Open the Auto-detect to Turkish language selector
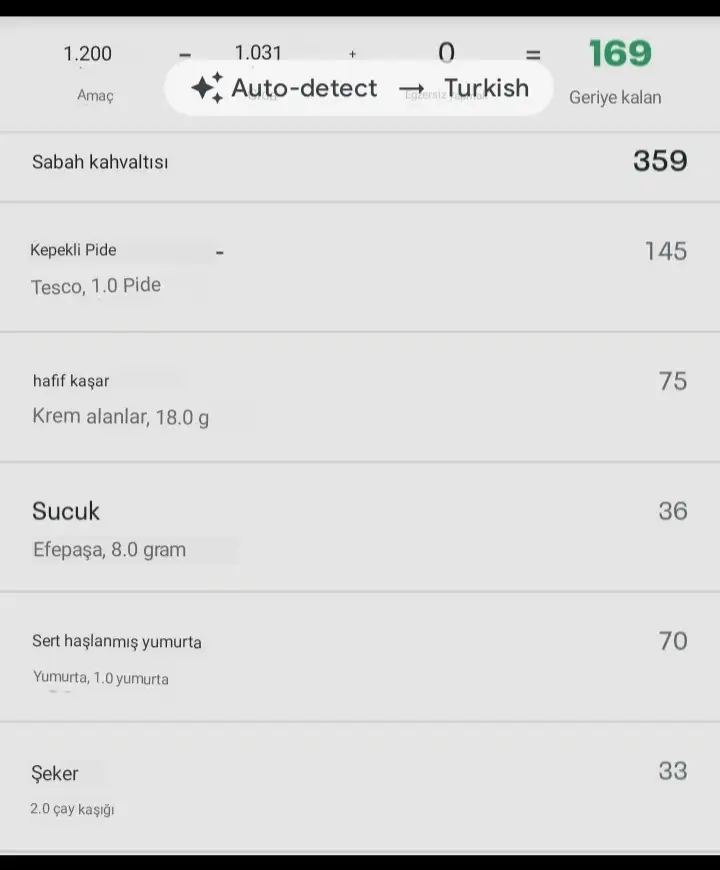This screenshot has height=870, width=720. (359, 88)
